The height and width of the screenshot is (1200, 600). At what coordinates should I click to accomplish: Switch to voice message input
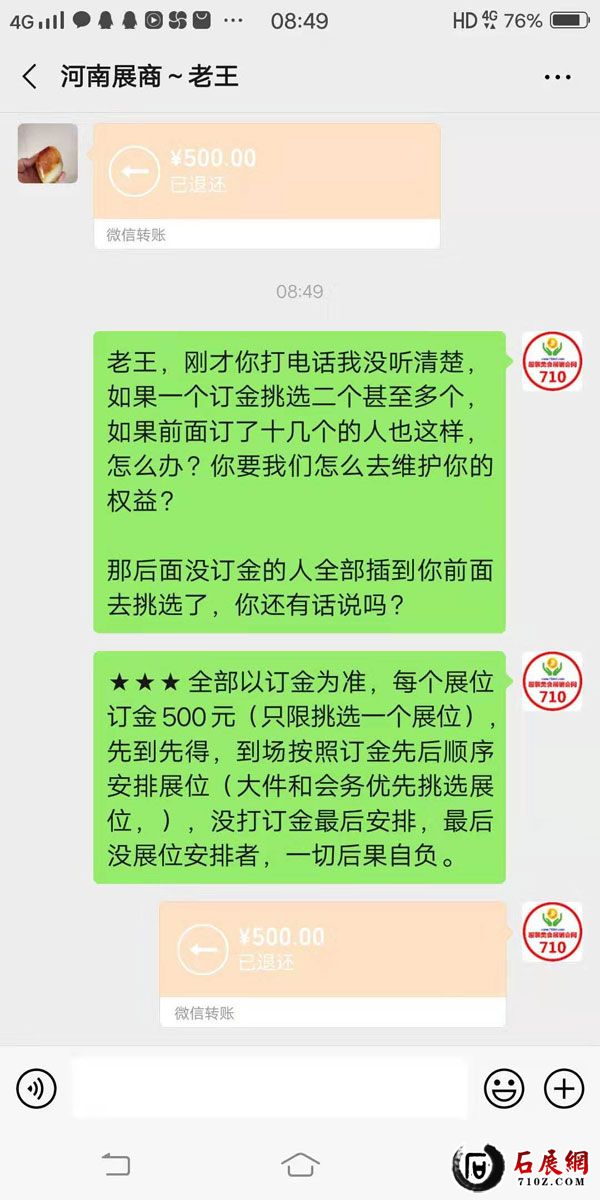pyautogui.click(x=37, y=1088)
